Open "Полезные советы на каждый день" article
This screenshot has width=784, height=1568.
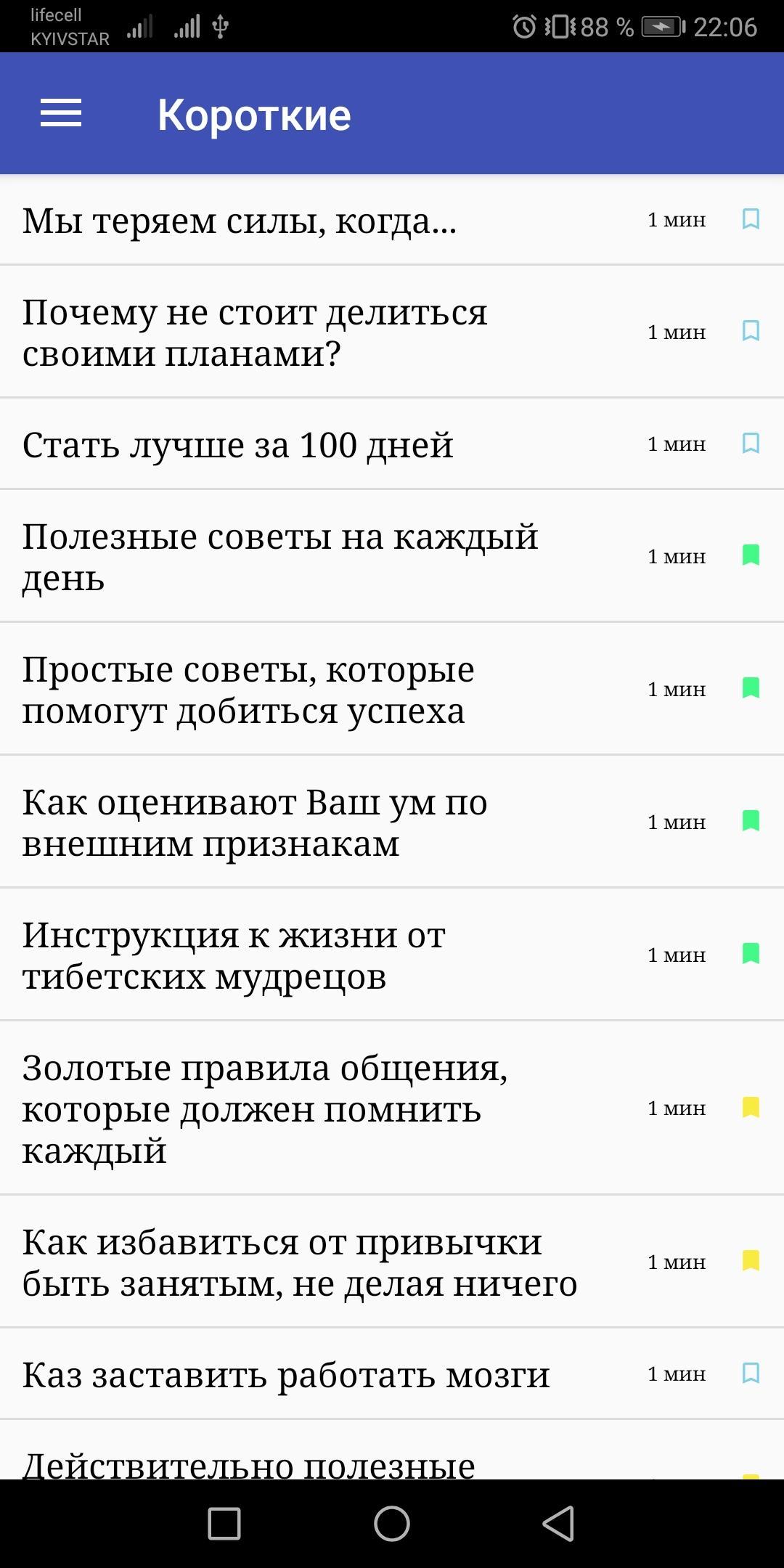pyautogui.click(x=392, y=556)
